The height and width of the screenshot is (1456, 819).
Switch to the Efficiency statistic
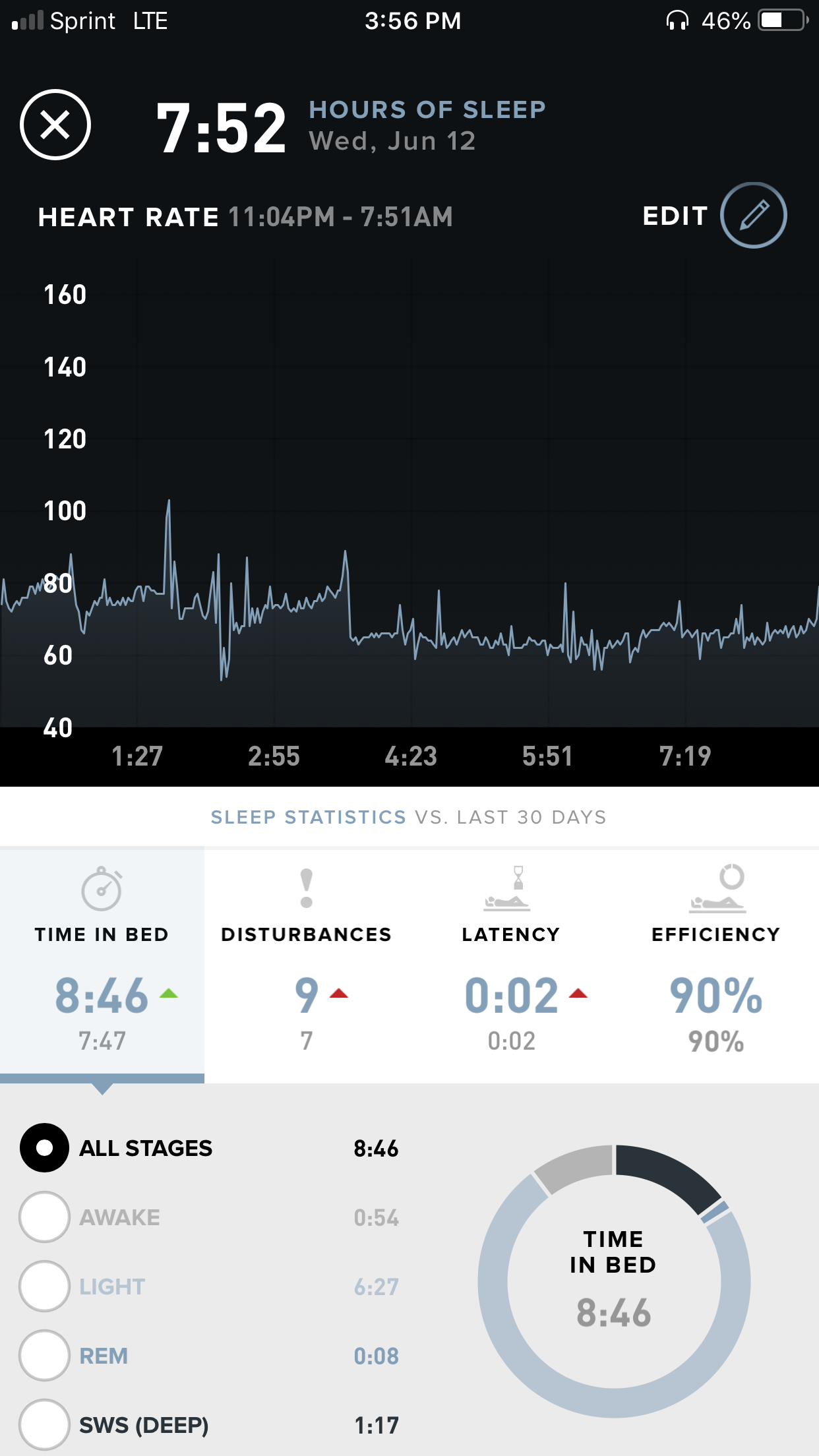point(716,963)
